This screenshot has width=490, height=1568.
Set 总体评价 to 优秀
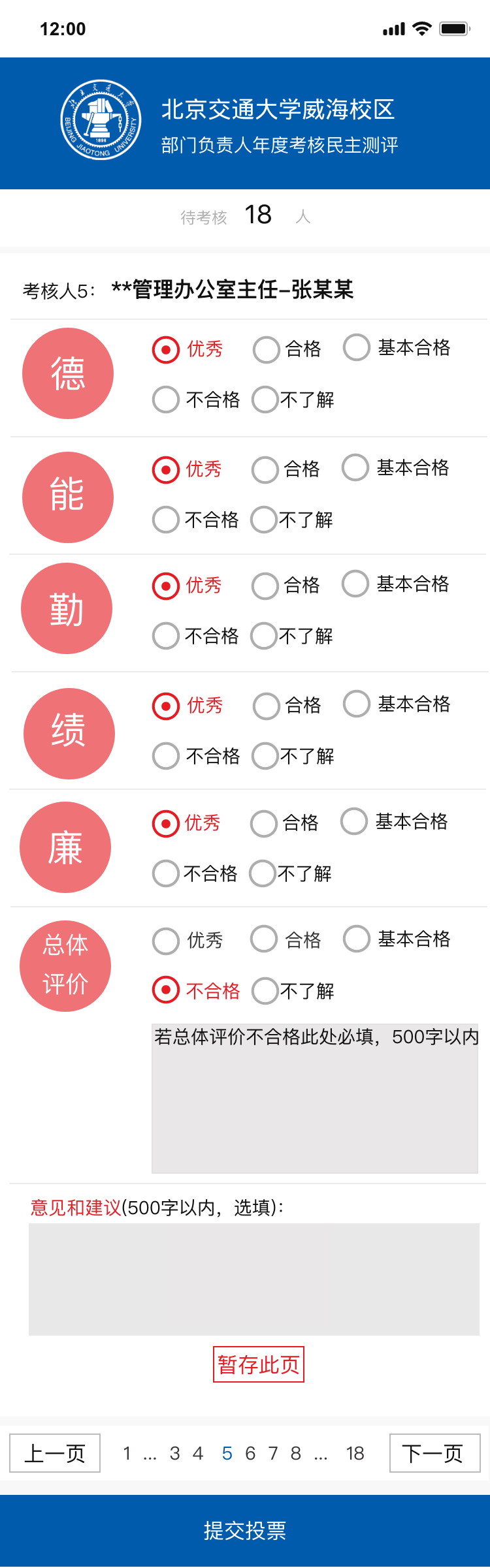coord(166,941)
